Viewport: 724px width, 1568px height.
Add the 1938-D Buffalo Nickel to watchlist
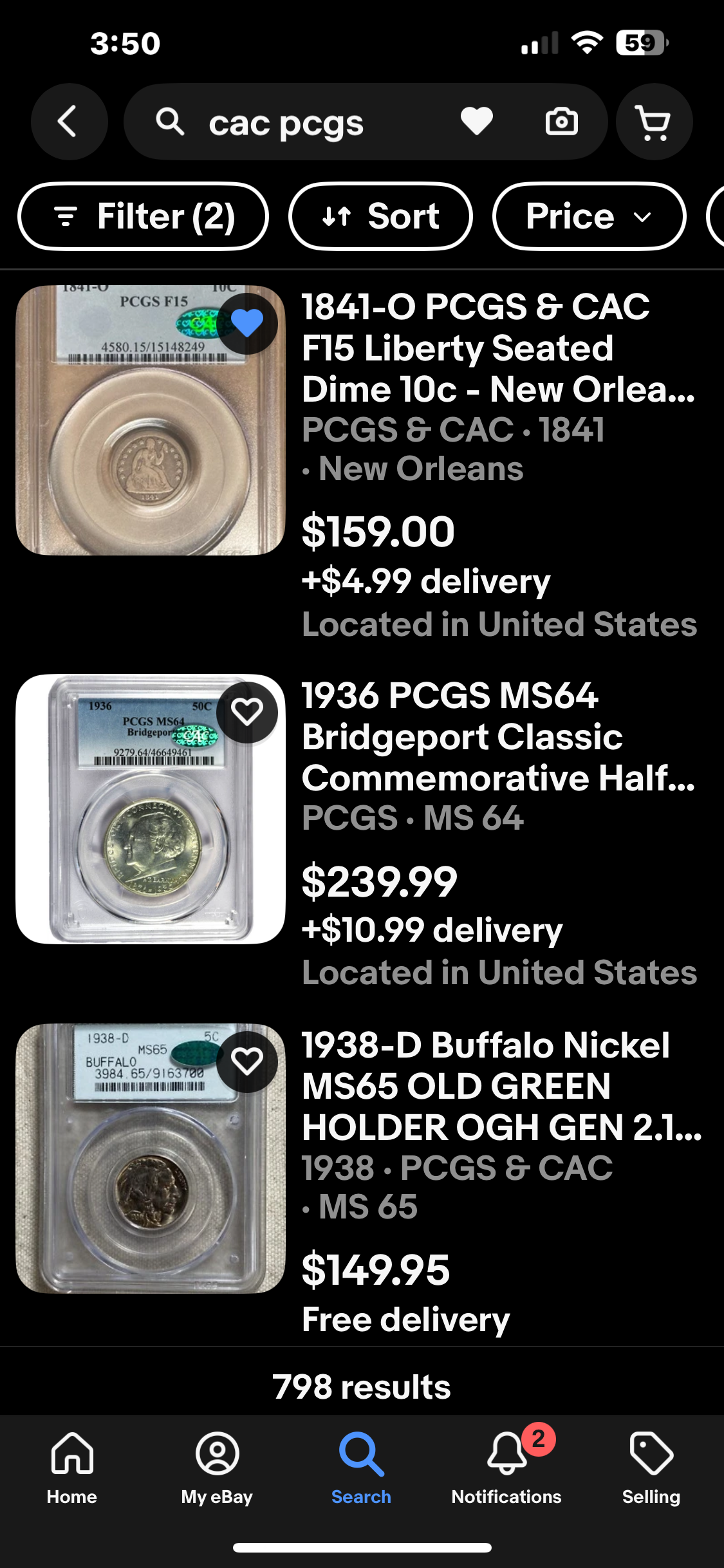click(246, 1061)
